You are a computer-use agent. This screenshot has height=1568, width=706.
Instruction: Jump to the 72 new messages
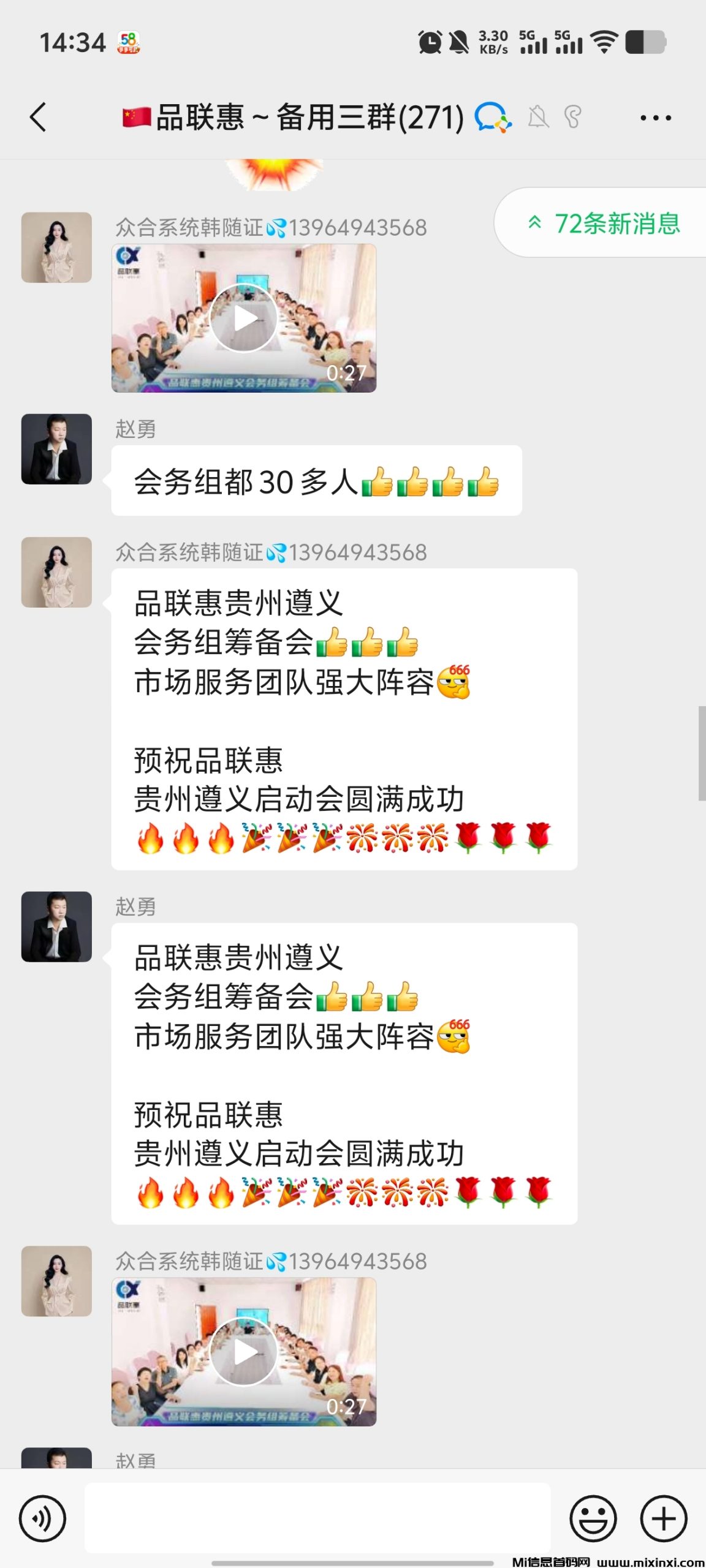click(604, 223)
